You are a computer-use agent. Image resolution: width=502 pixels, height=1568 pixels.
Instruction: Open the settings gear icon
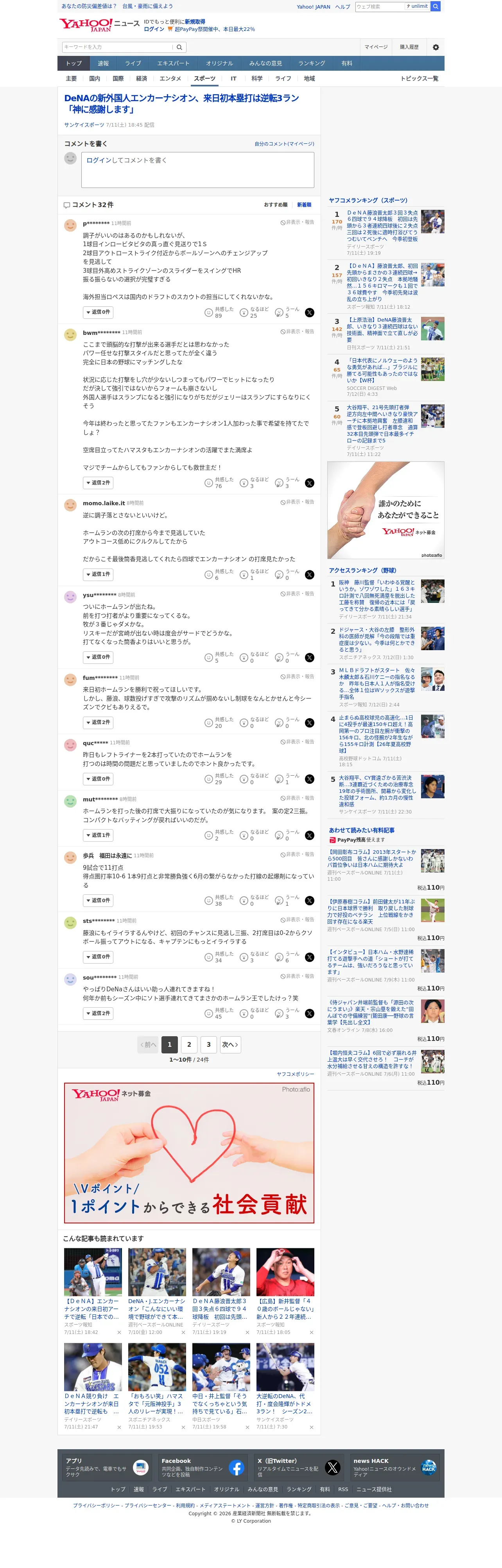[436, 47]
